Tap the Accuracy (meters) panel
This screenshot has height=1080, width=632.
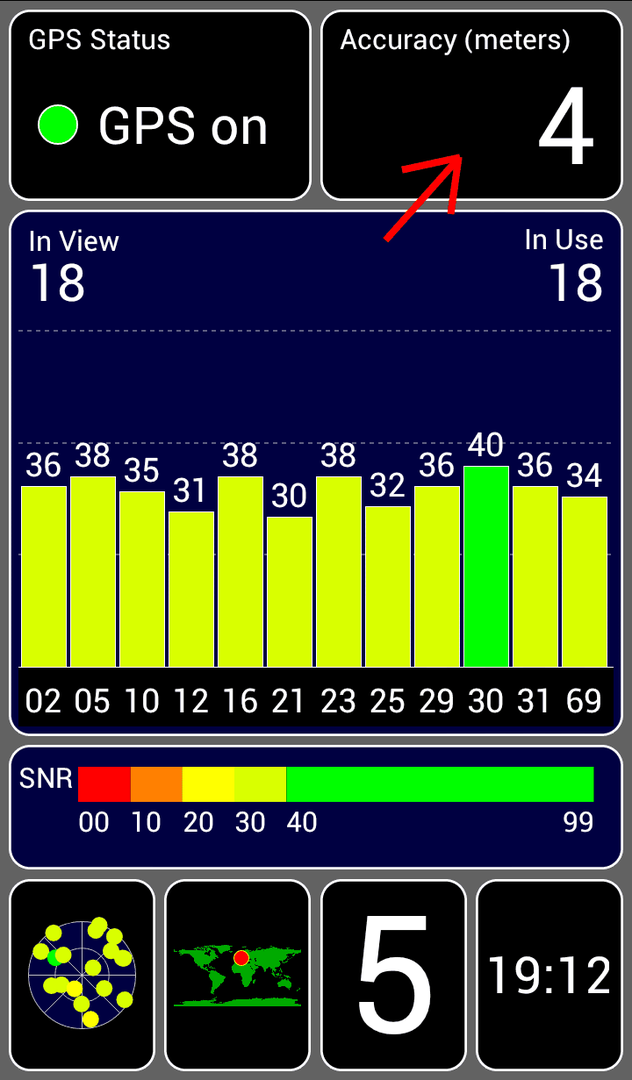tap(472, 105)
